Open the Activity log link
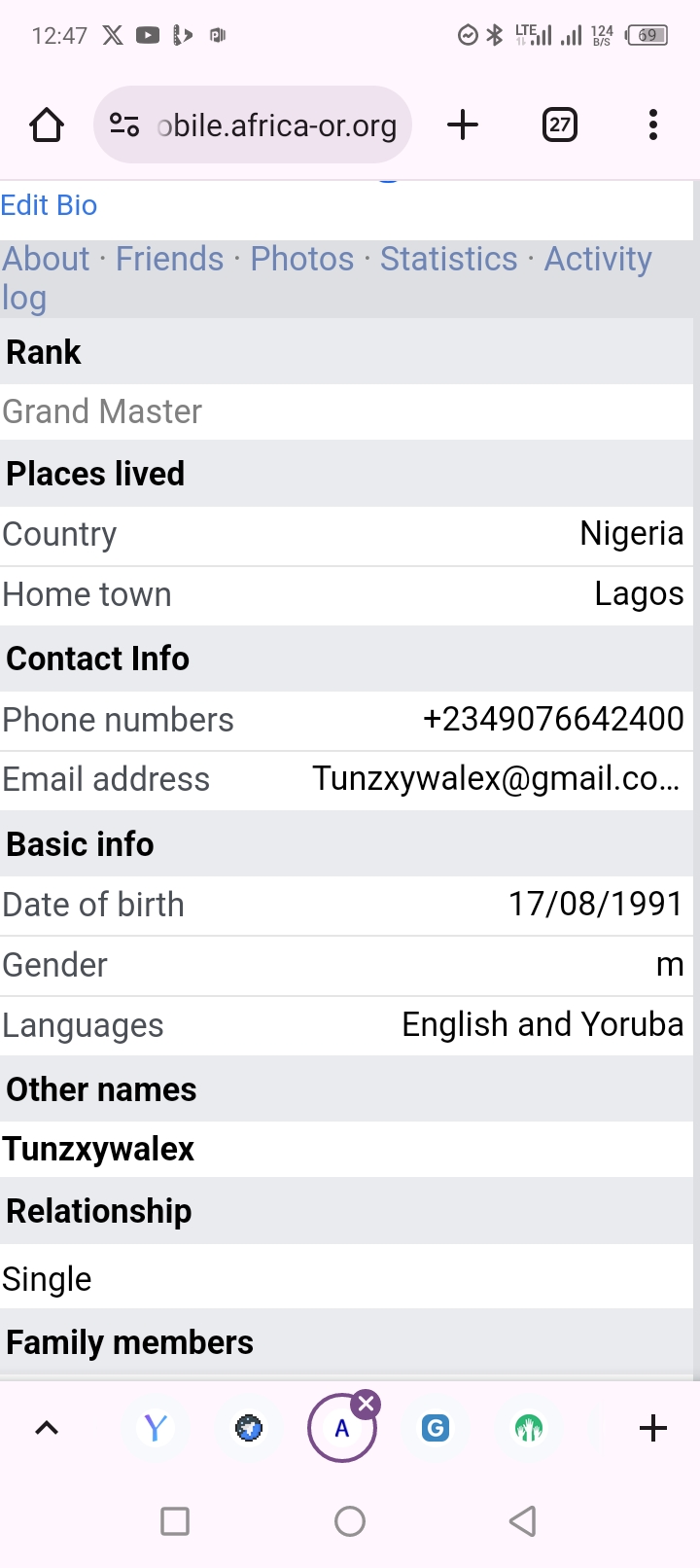 pos(327,278)
